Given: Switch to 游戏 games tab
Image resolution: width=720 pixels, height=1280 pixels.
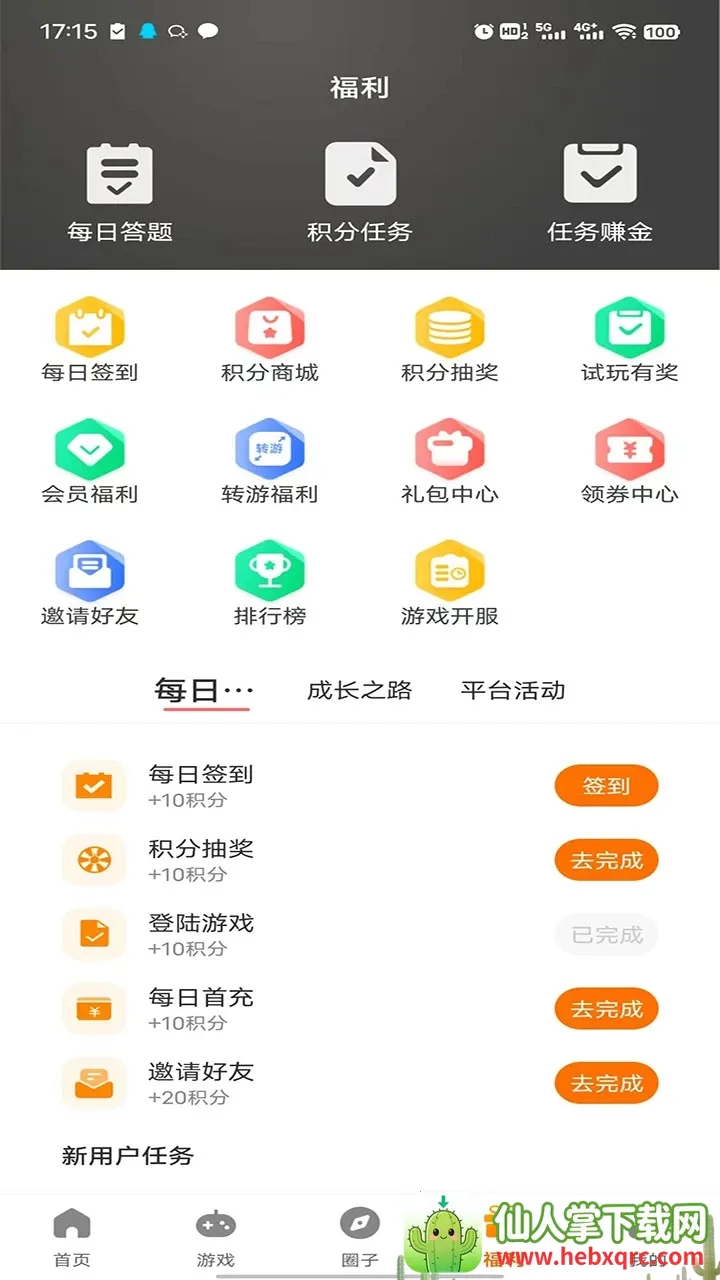Looking at the screenshot, I should click(215, 1237).
